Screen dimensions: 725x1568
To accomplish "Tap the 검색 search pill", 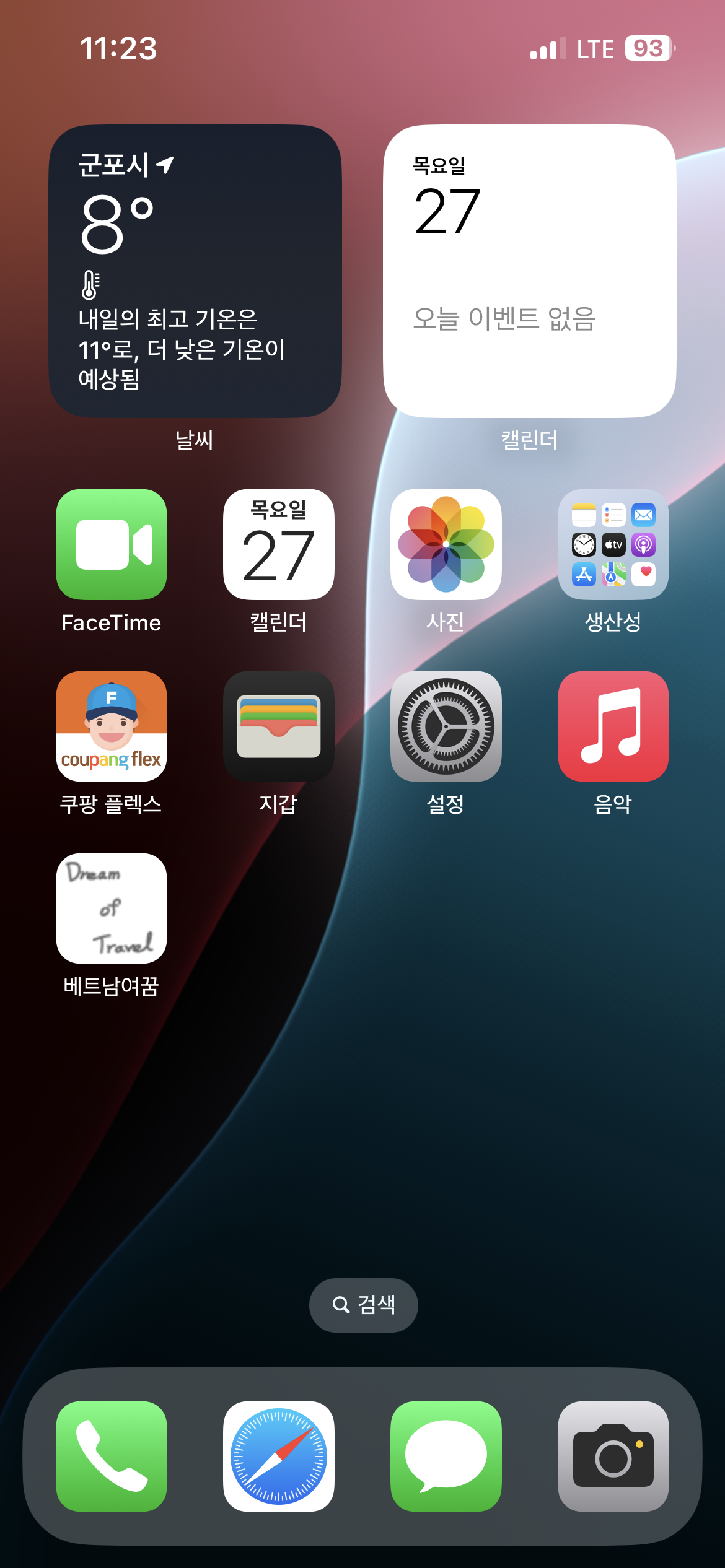I will coord(363,1305).
